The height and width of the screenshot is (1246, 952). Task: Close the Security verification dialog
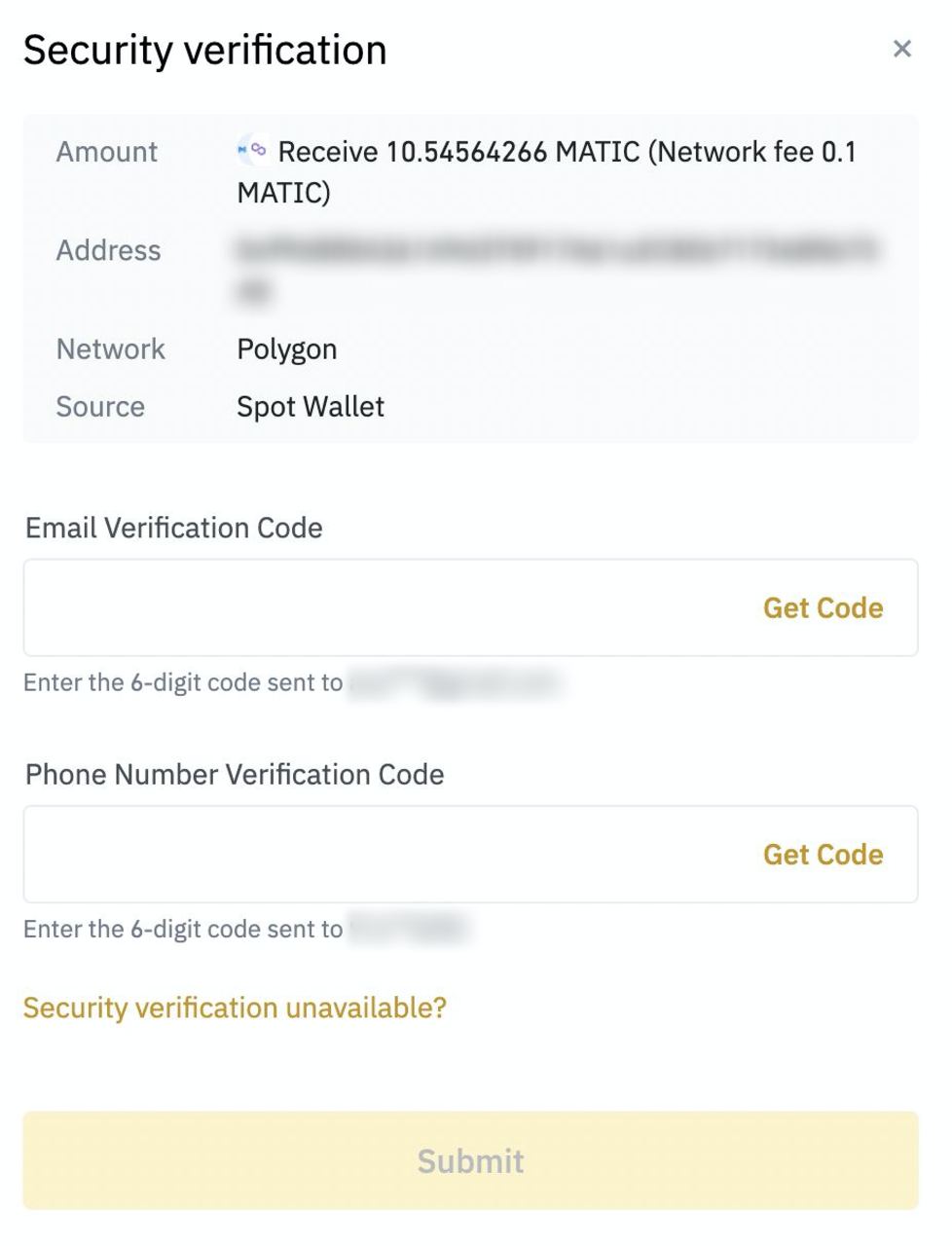click(x=901, y=49)
